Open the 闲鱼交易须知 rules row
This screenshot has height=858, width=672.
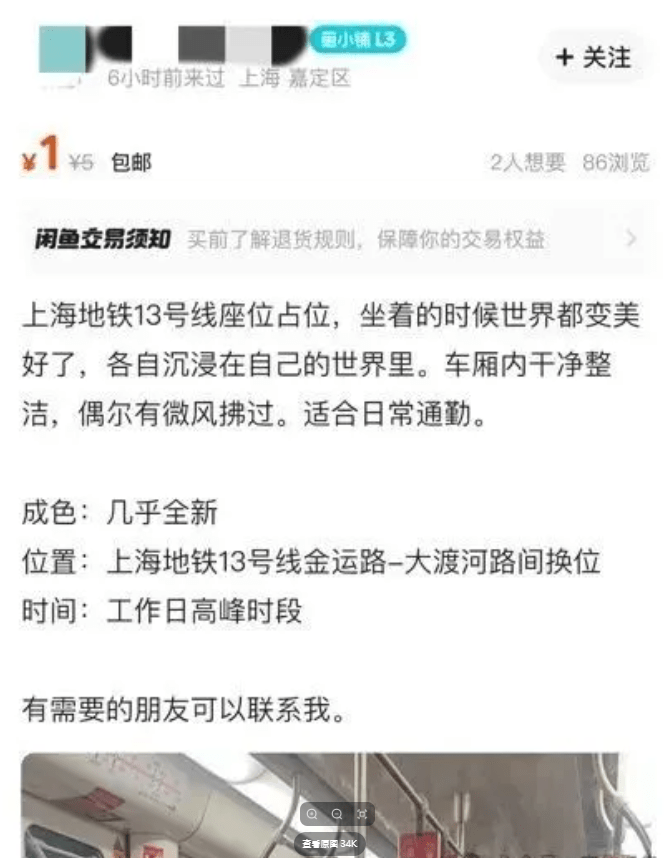coord(335,239)
